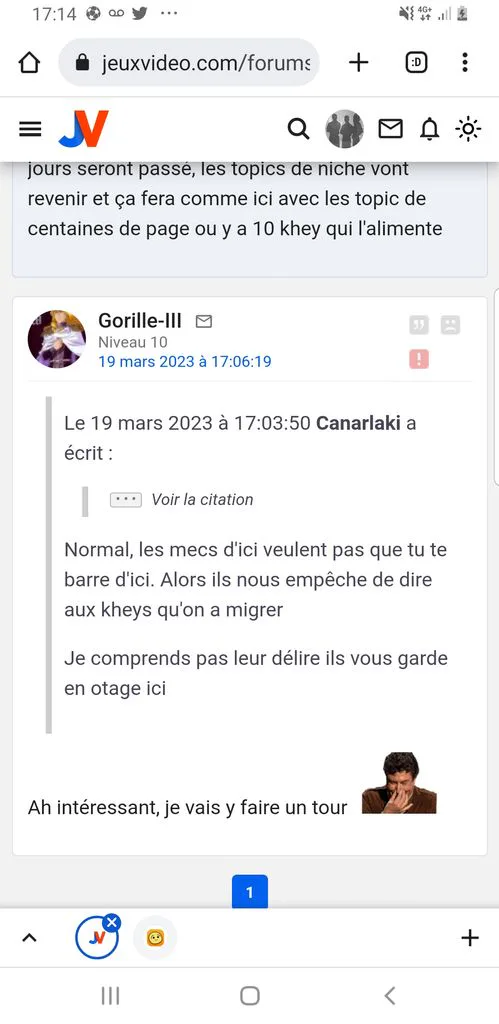Open the post's timestamp permalink
Image resolution: width=499 pixels, height=1024 pixels.
[x=184, y=361]
